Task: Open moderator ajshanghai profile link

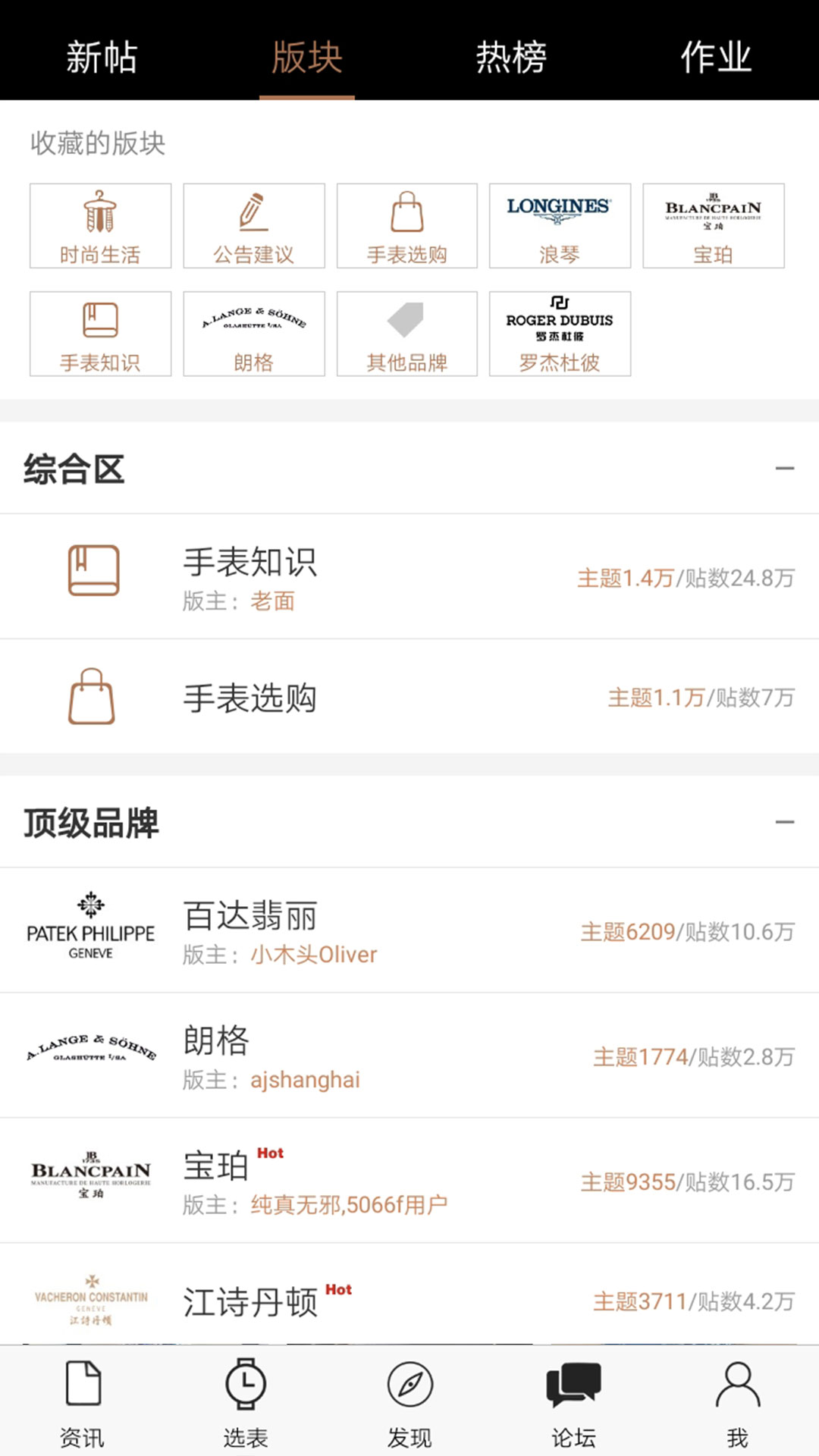Action: 305,1080
